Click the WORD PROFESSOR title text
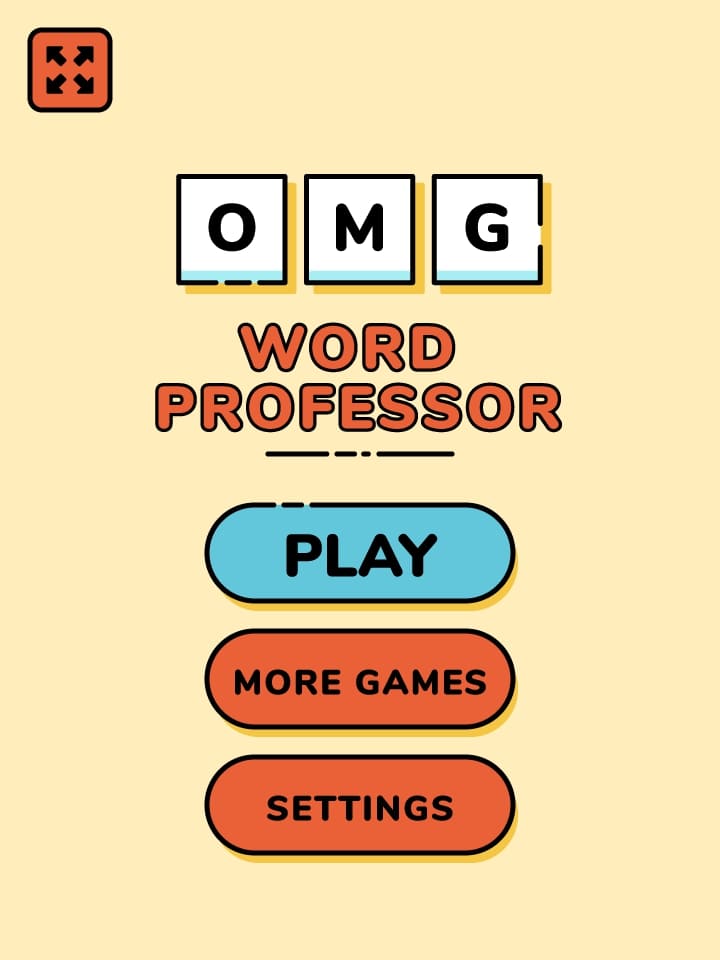Screen dimensions: 720x960 coord(360,375)
